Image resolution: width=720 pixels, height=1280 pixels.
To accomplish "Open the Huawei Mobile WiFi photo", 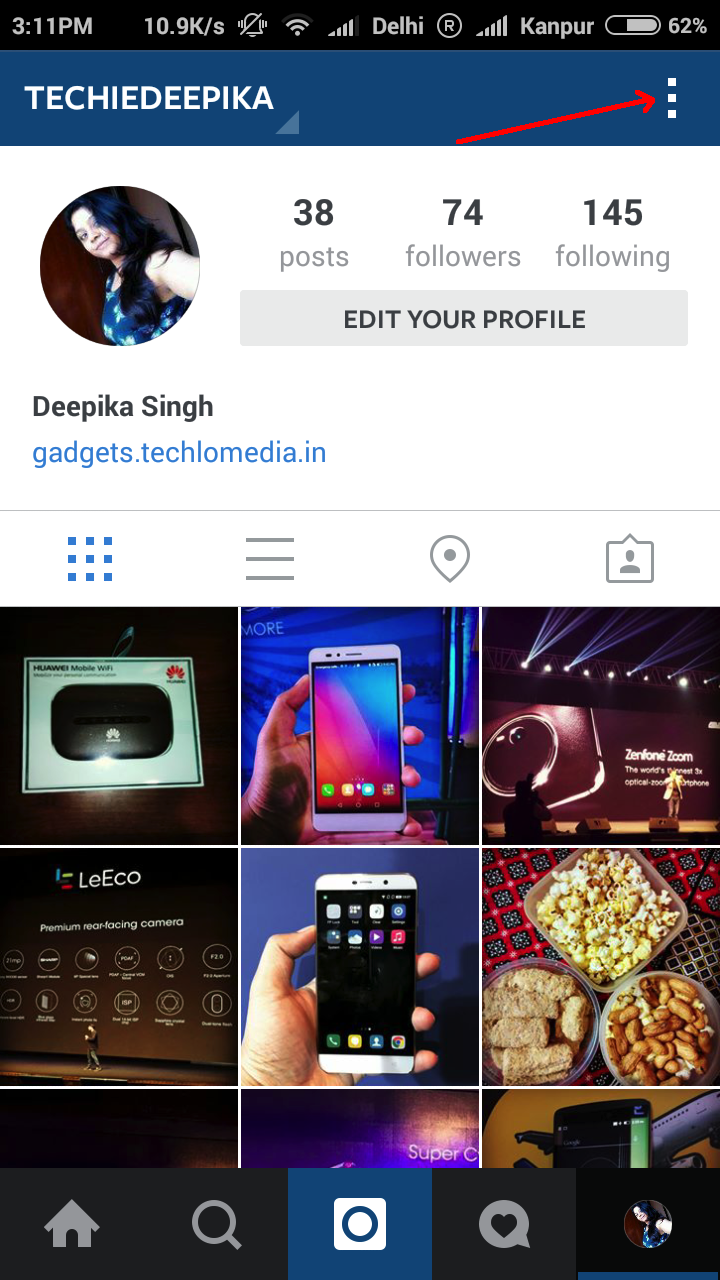I will (x=119, y=726).
